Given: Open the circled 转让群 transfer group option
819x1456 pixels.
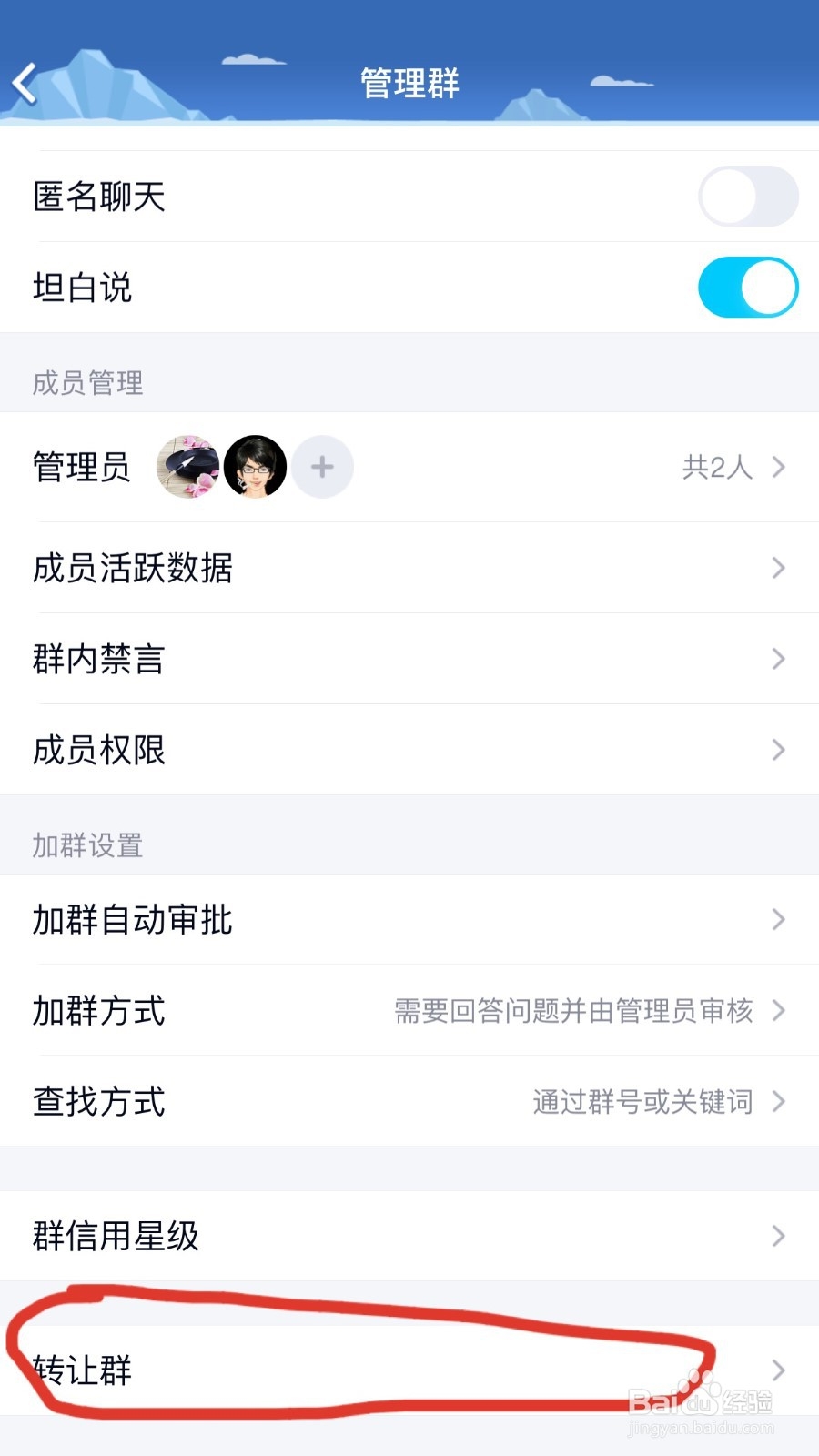Looking at the screenshot, I should pos(364,1370).
